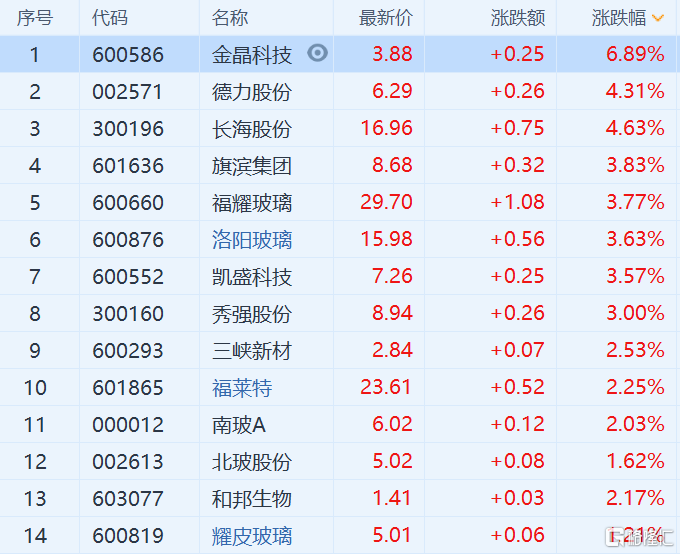The image size is (680, 554).
Task: Open the 德力股份 stock row
Action: tap(252, 91)
